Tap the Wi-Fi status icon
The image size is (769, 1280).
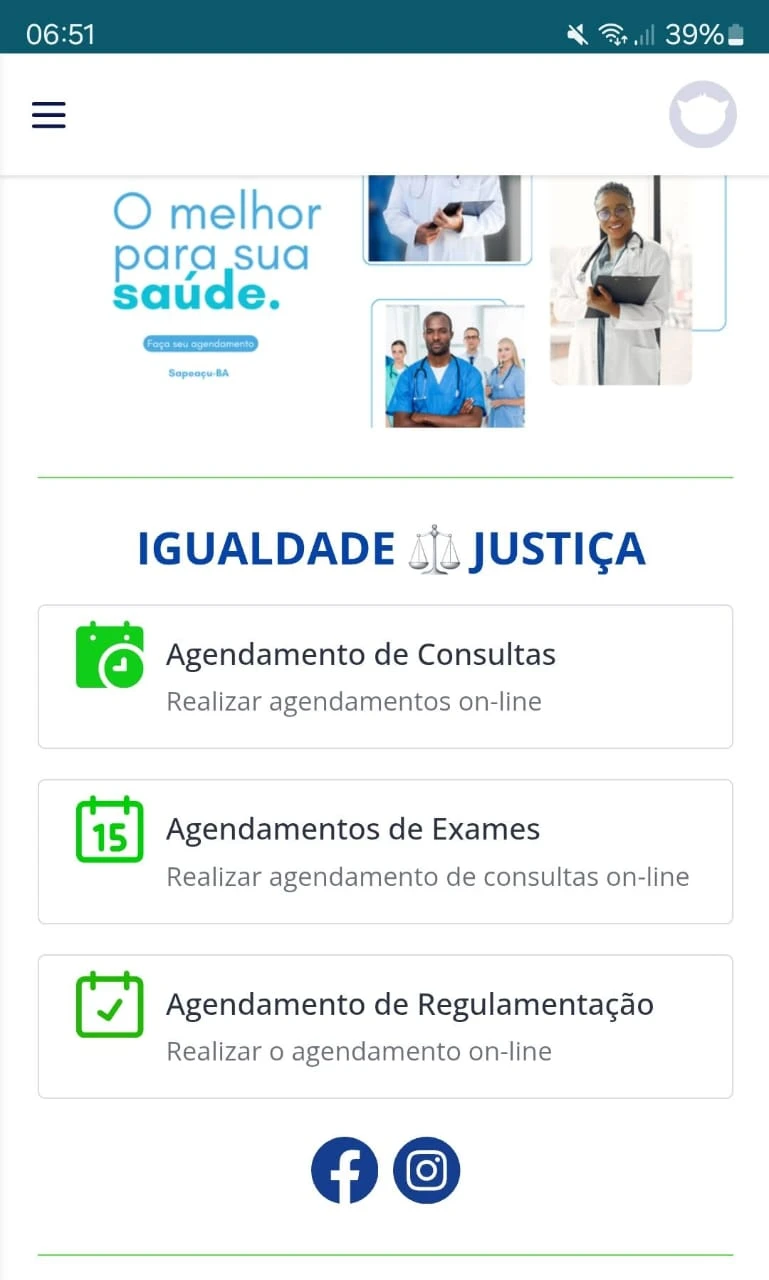click(x=614, y=33)
